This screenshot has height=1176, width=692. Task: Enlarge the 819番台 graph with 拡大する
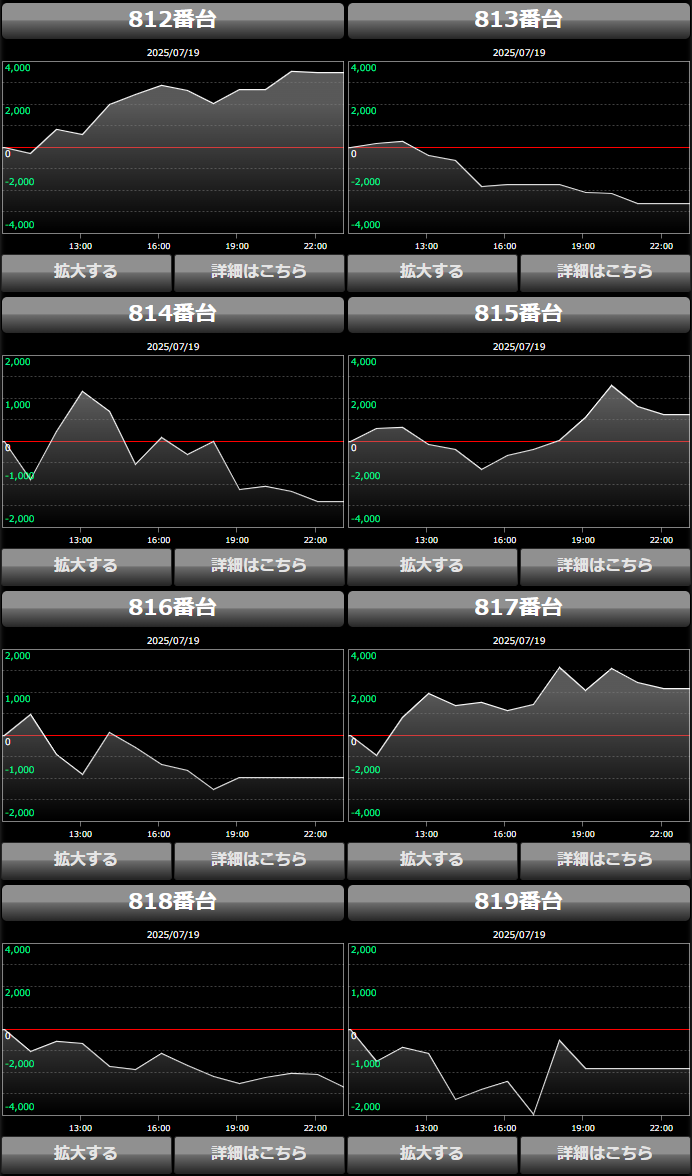[433, 1155]
